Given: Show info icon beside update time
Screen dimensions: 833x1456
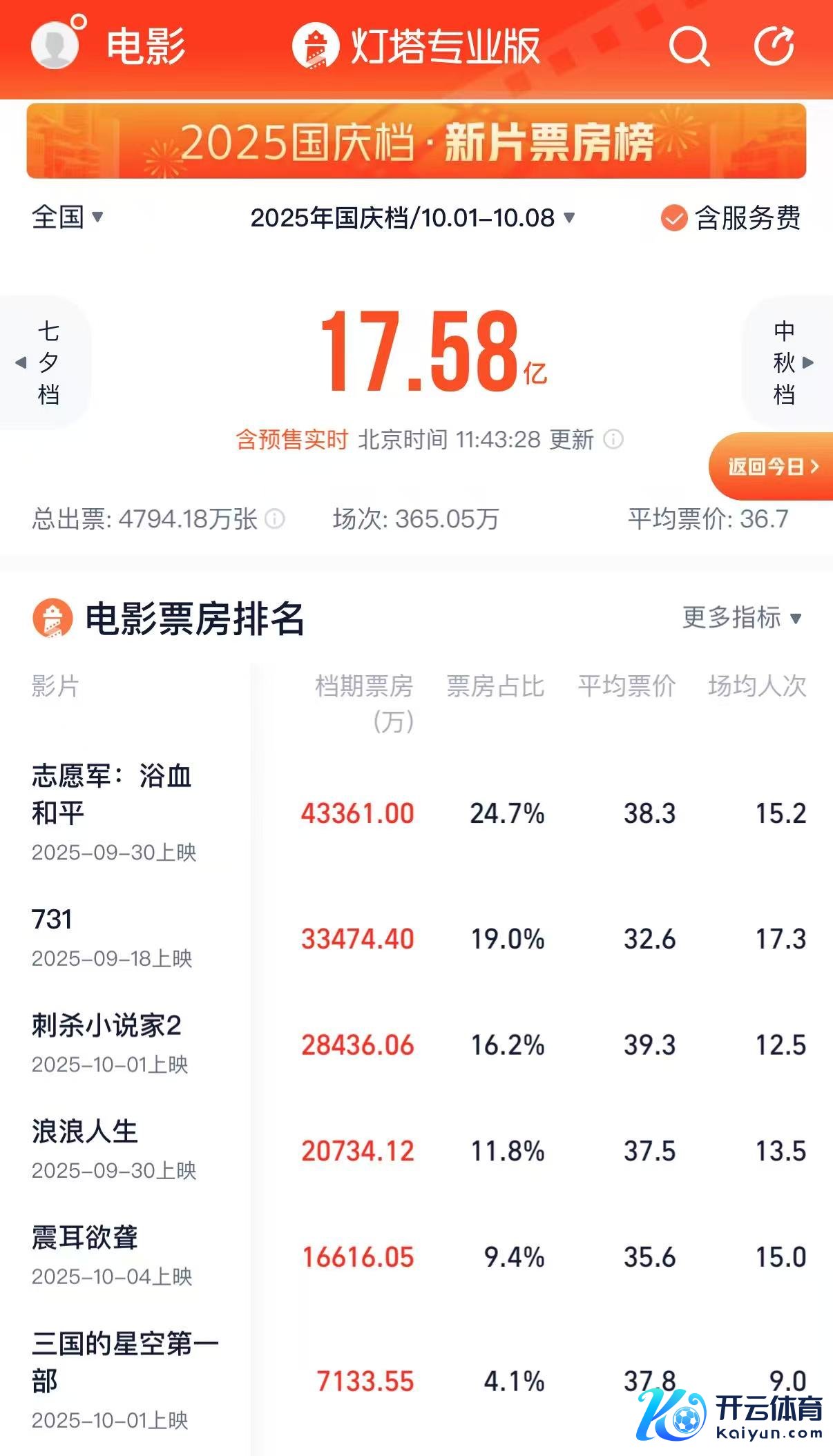Looking at the screenshot, I should pyautogui.click(x=613, y=439).
